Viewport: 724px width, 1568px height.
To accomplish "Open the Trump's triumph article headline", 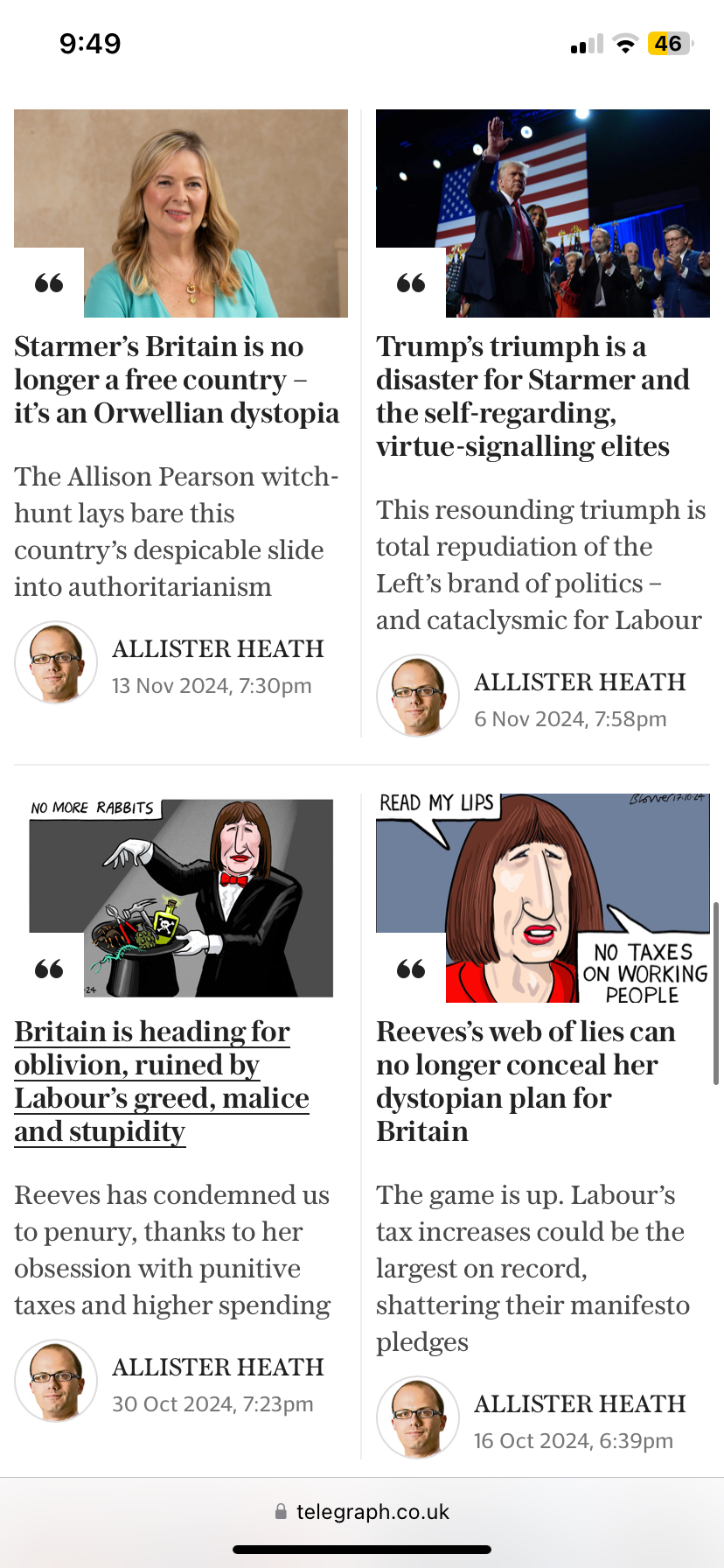I will (533, 396).
